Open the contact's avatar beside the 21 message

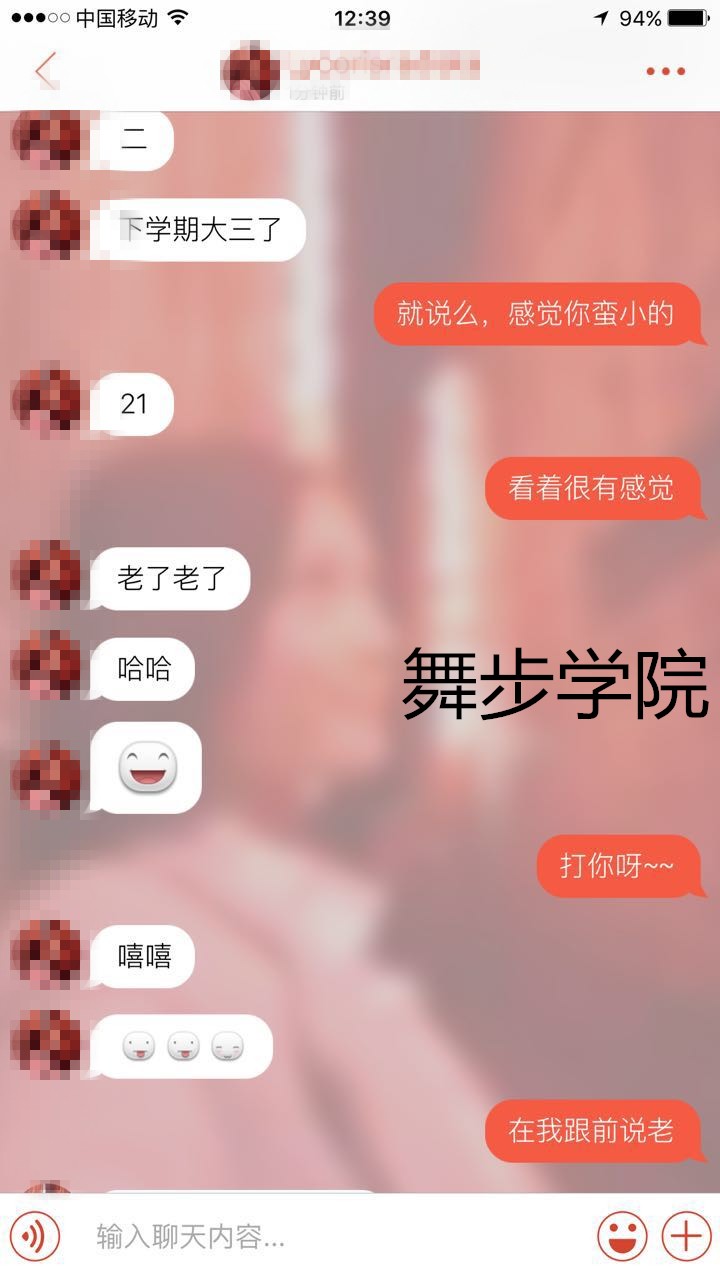tap(46, 404)
